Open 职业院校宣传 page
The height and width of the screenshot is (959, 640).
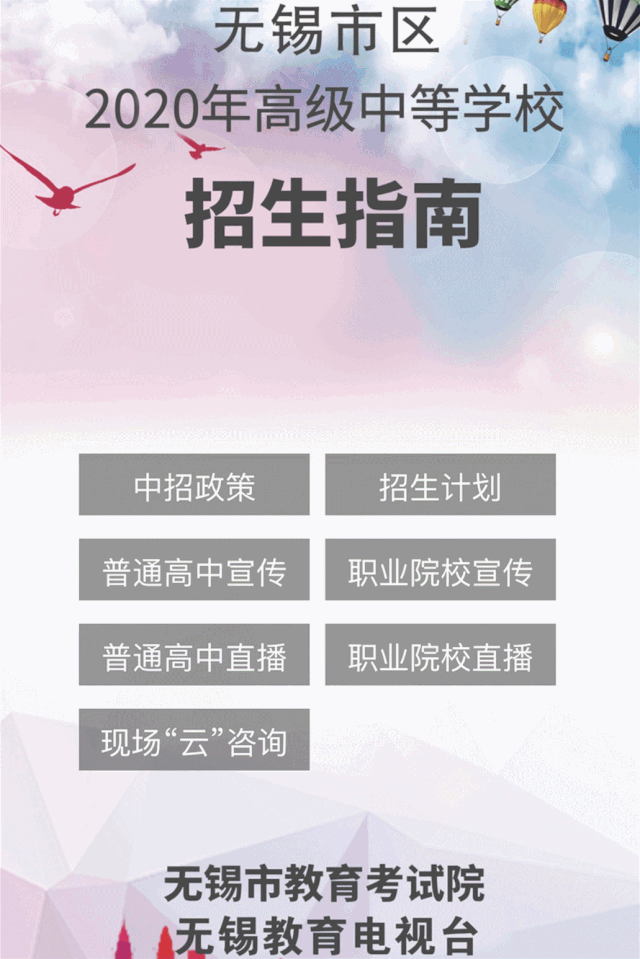point(440,570)
